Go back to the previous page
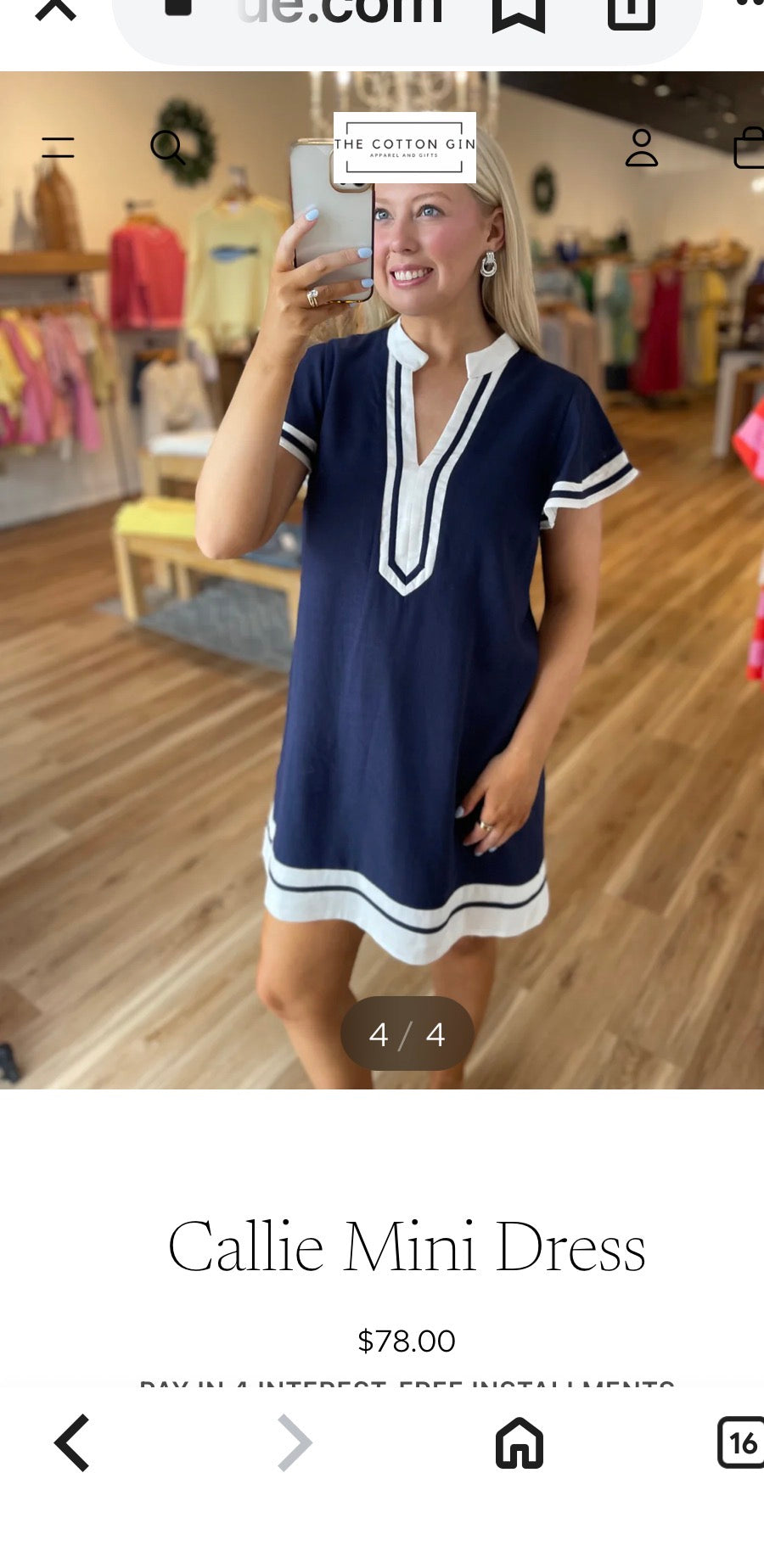The height and width of the screenshot is (1568, 764). 72,1442
